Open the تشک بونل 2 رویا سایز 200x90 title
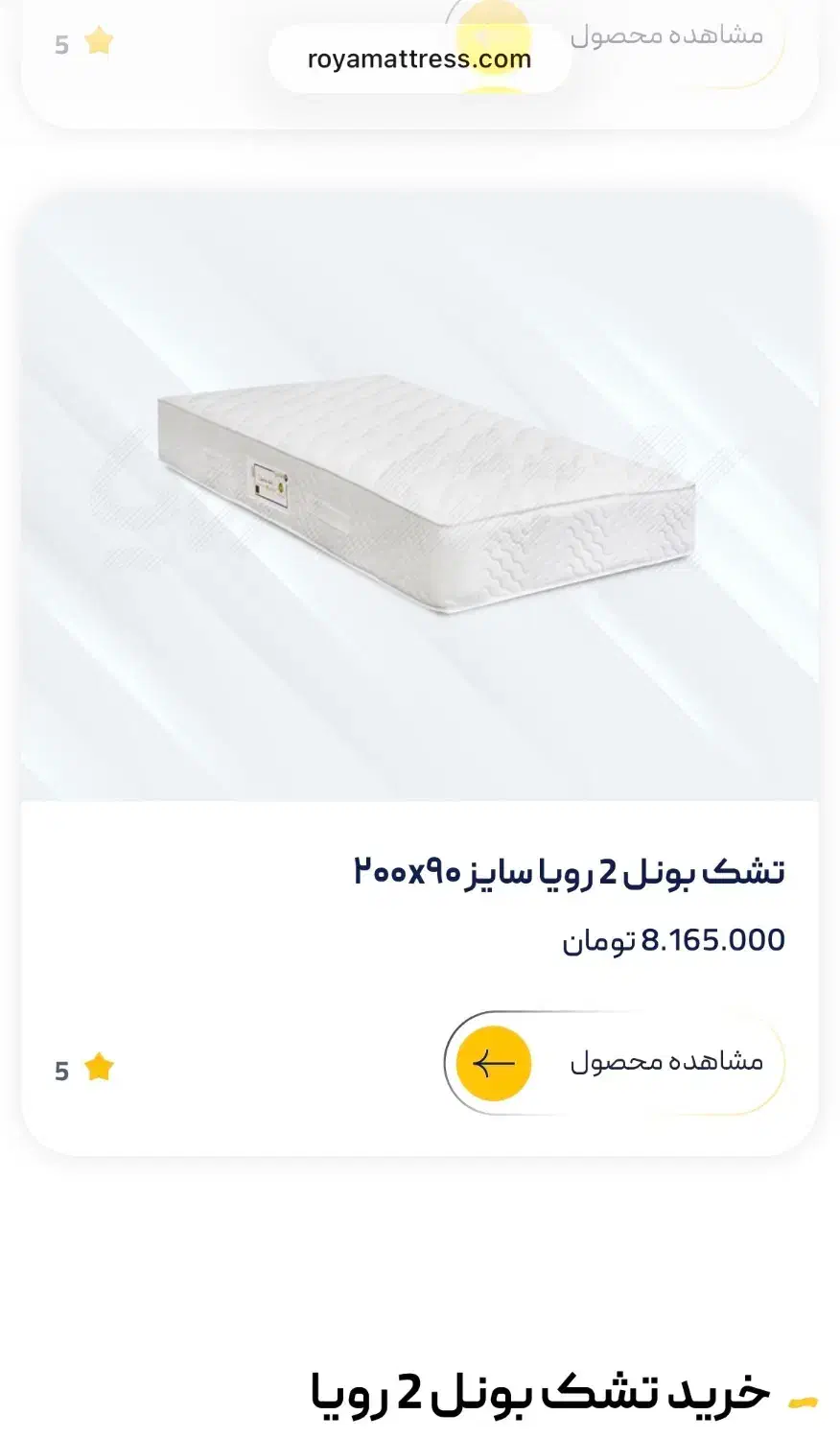Image resolution: width=840 pixels, height=1439 pixels. 570,872
